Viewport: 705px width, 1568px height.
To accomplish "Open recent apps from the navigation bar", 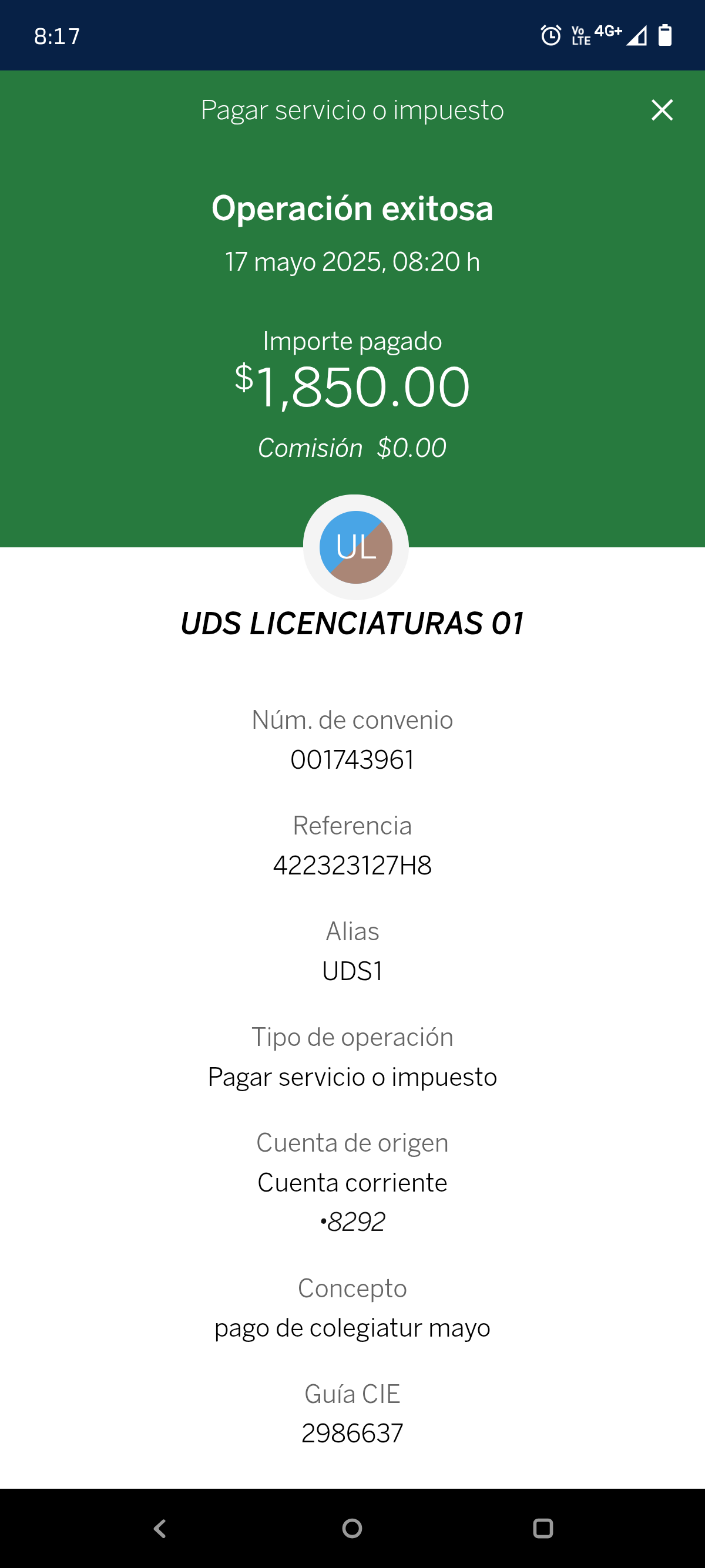I will point(543,1529).
